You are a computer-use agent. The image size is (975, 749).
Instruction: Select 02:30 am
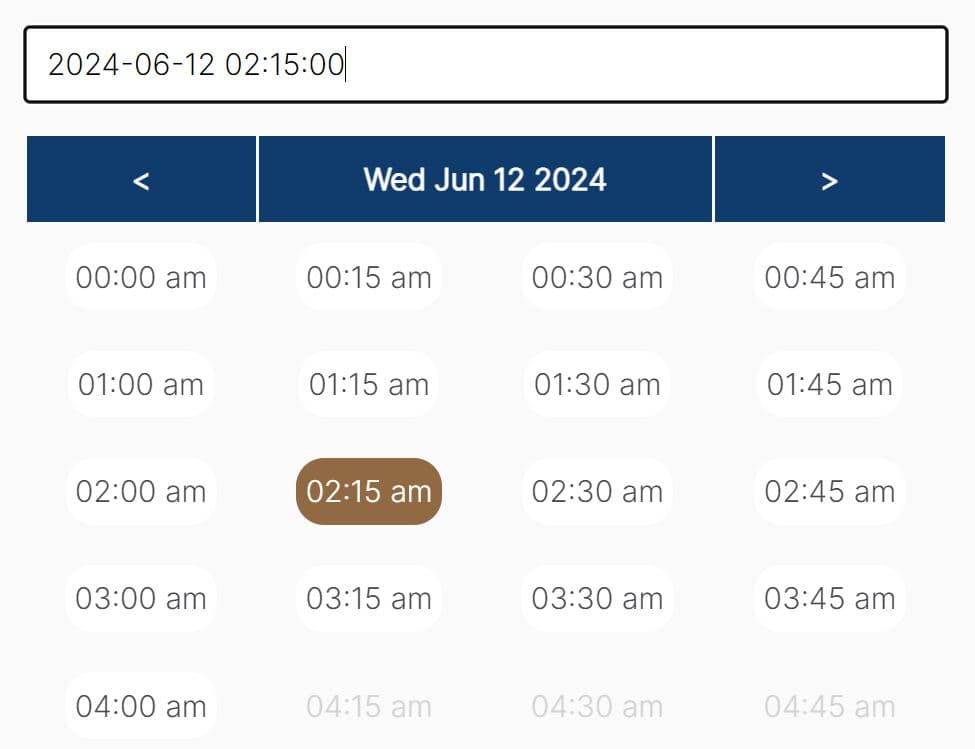click(597, 491)
